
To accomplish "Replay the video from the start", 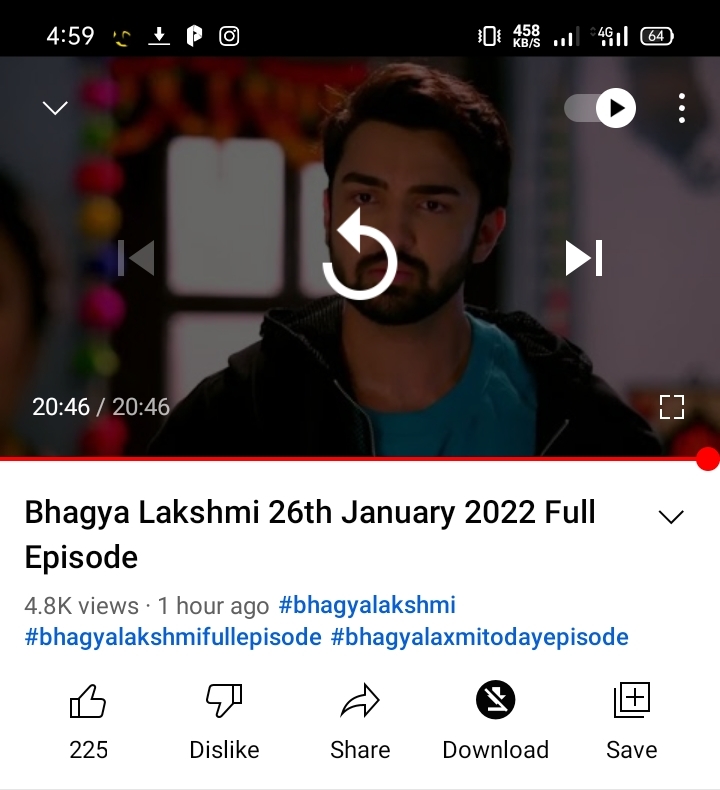I will (360, 258).
